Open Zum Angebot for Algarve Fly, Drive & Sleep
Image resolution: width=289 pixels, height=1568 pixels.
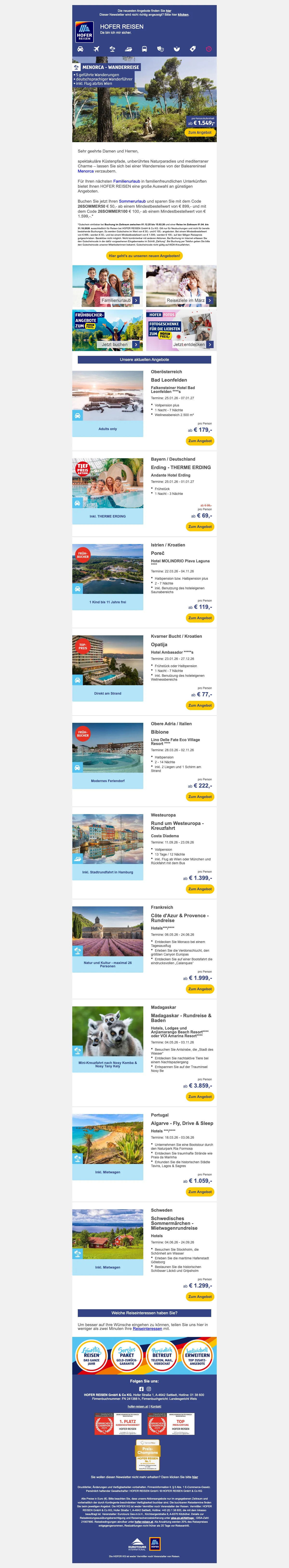point(200,1192)
